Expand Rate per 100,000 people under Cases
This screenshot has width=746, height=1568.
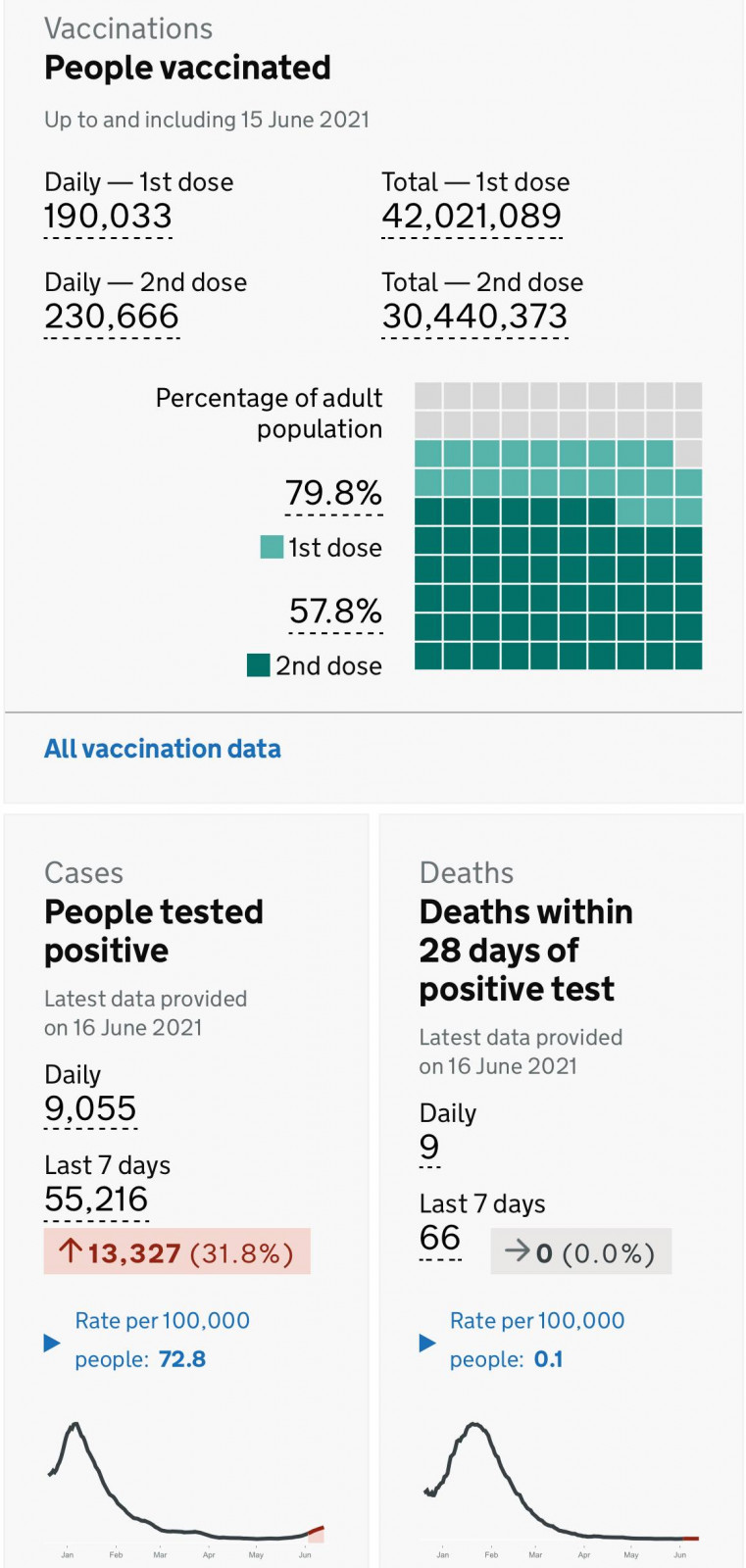coord(162,1339)
